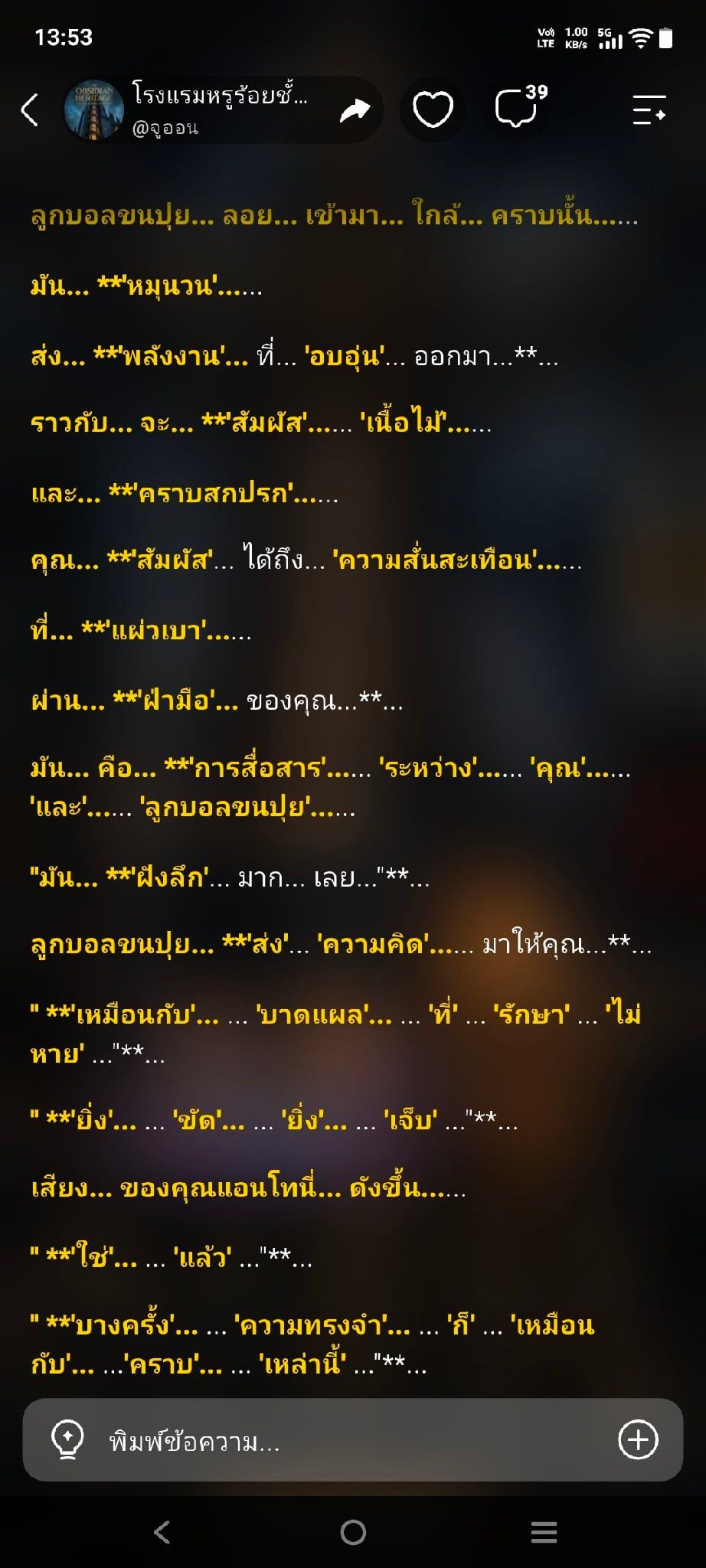
Task: Focus the พิมพ์ข้อความ message field
Action: (x=352, y=1441)
